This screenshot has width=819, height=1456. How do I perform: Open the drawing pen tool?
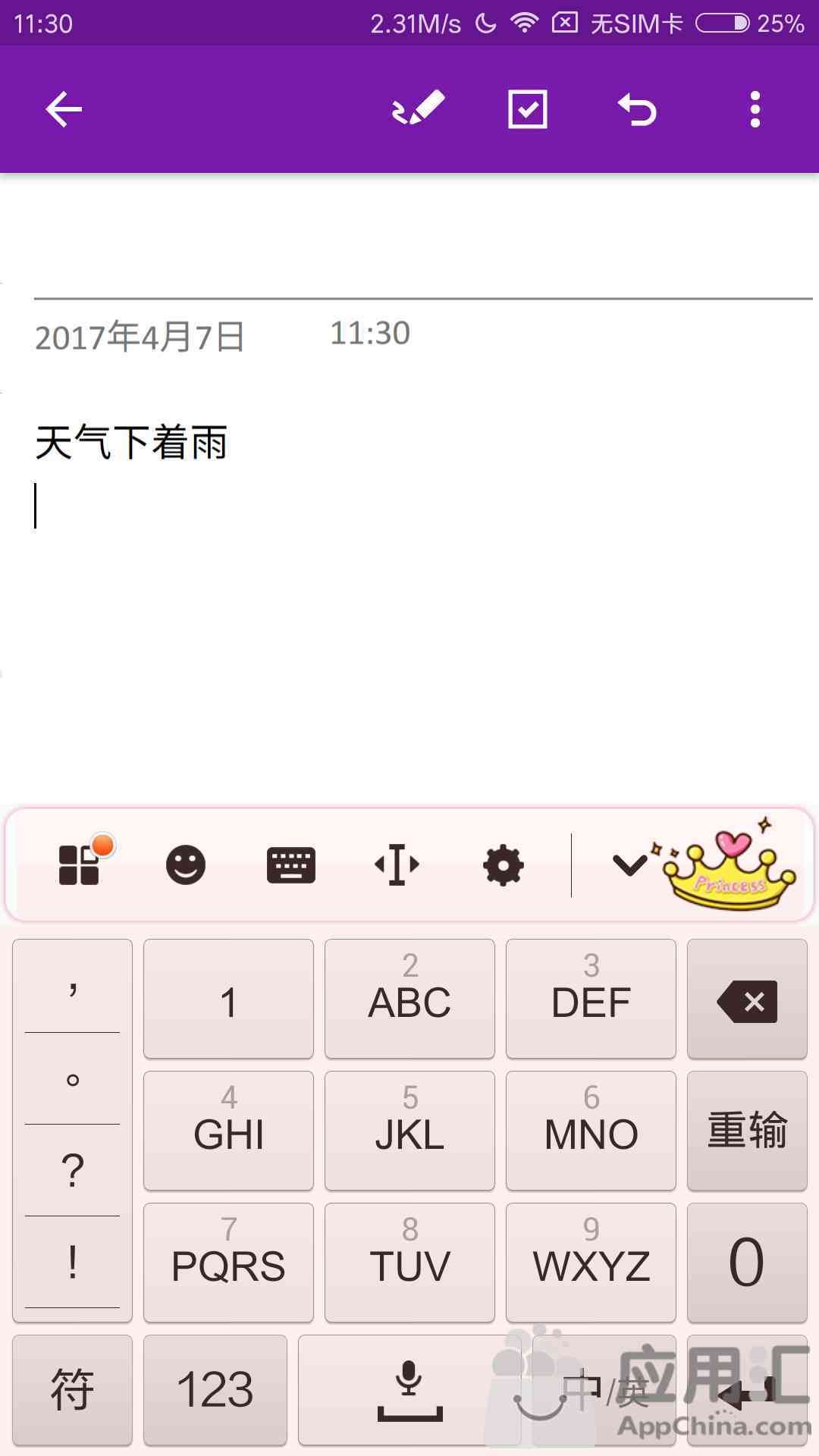coord(418,109)
